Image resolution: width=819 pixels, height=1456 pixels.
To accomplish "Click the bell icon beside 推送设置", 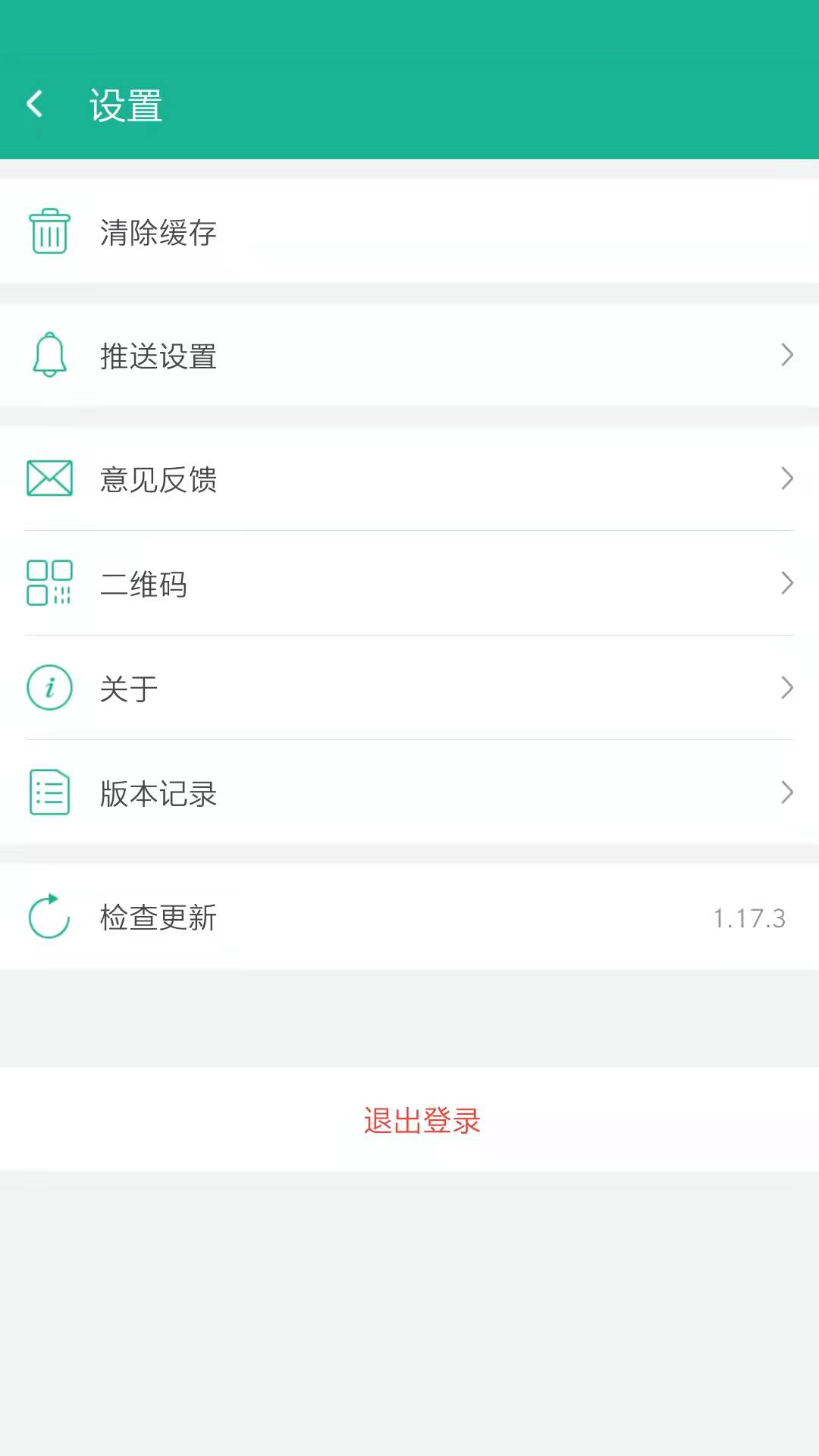I will 49,355.
